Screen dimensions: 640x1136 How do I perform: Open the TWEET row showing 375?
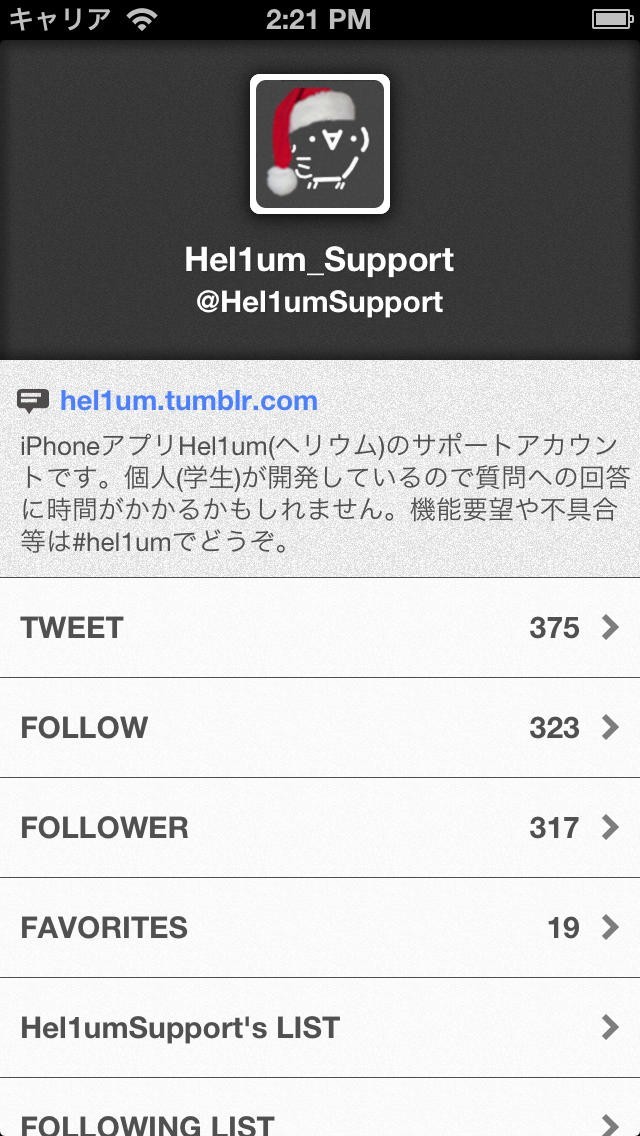tap(320, 627)
